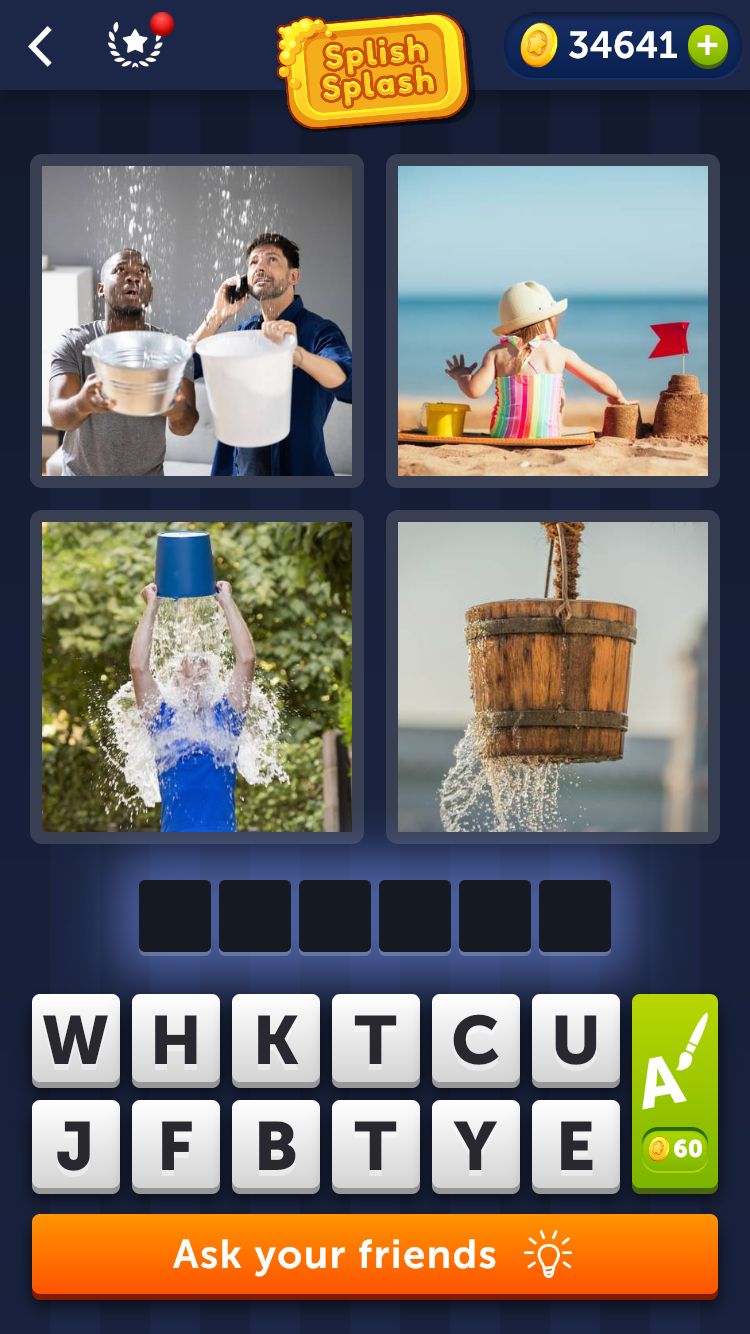Select the letter J tile

pos(76,1146)
